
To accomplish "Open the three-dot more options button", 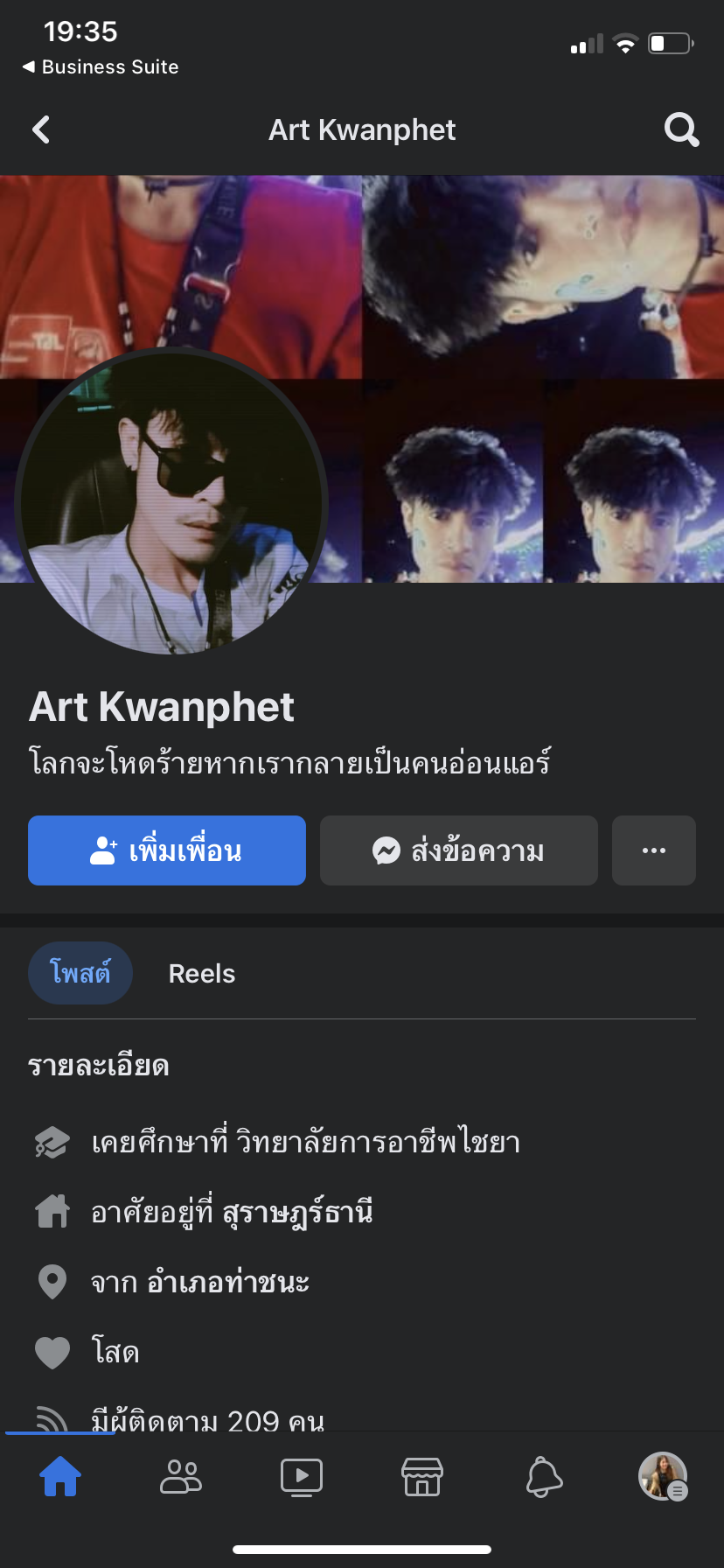I will (x=654, y=850).
